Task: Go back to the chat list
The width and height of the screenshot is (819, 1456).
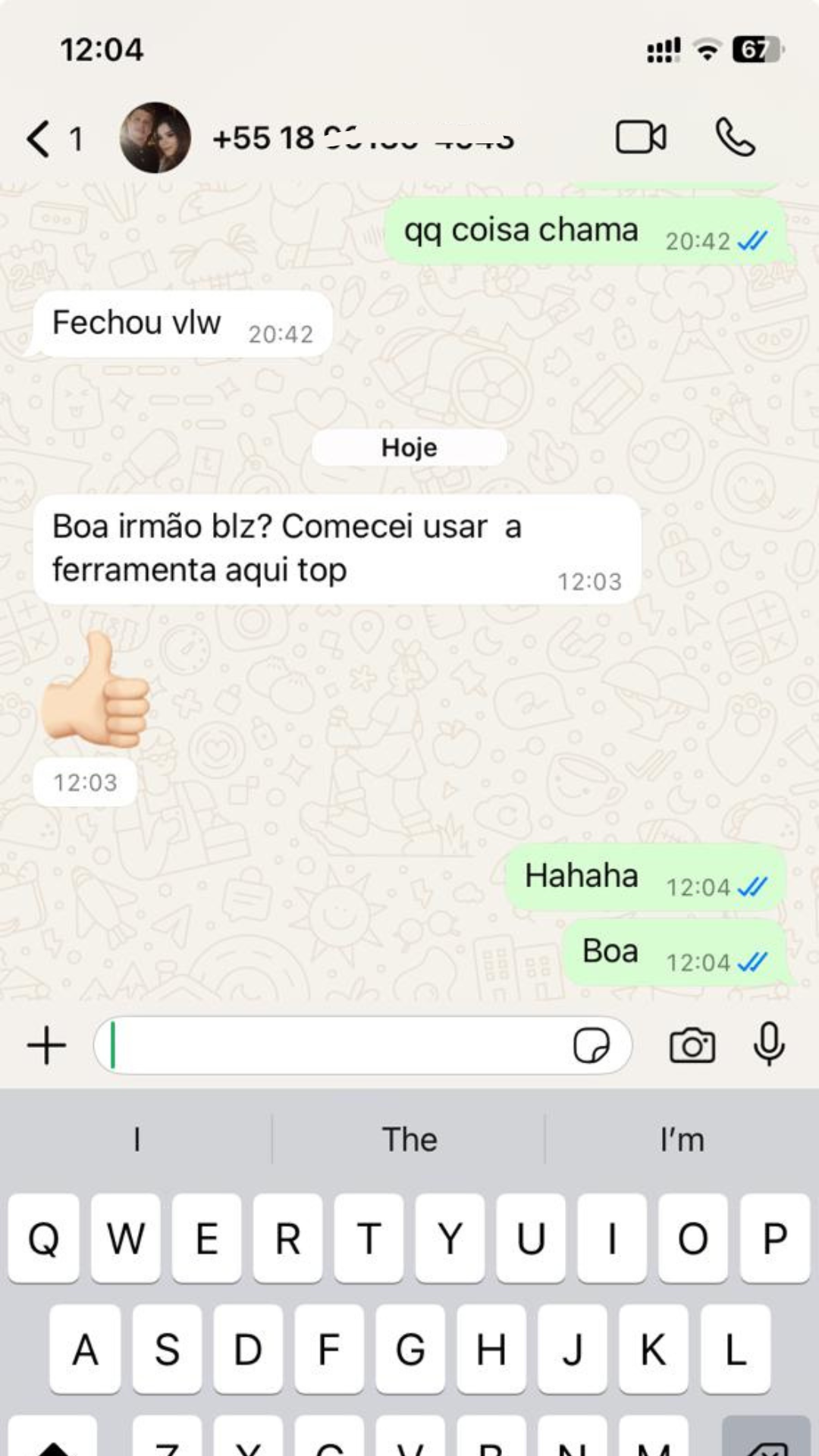Action: tap(39, 139)
